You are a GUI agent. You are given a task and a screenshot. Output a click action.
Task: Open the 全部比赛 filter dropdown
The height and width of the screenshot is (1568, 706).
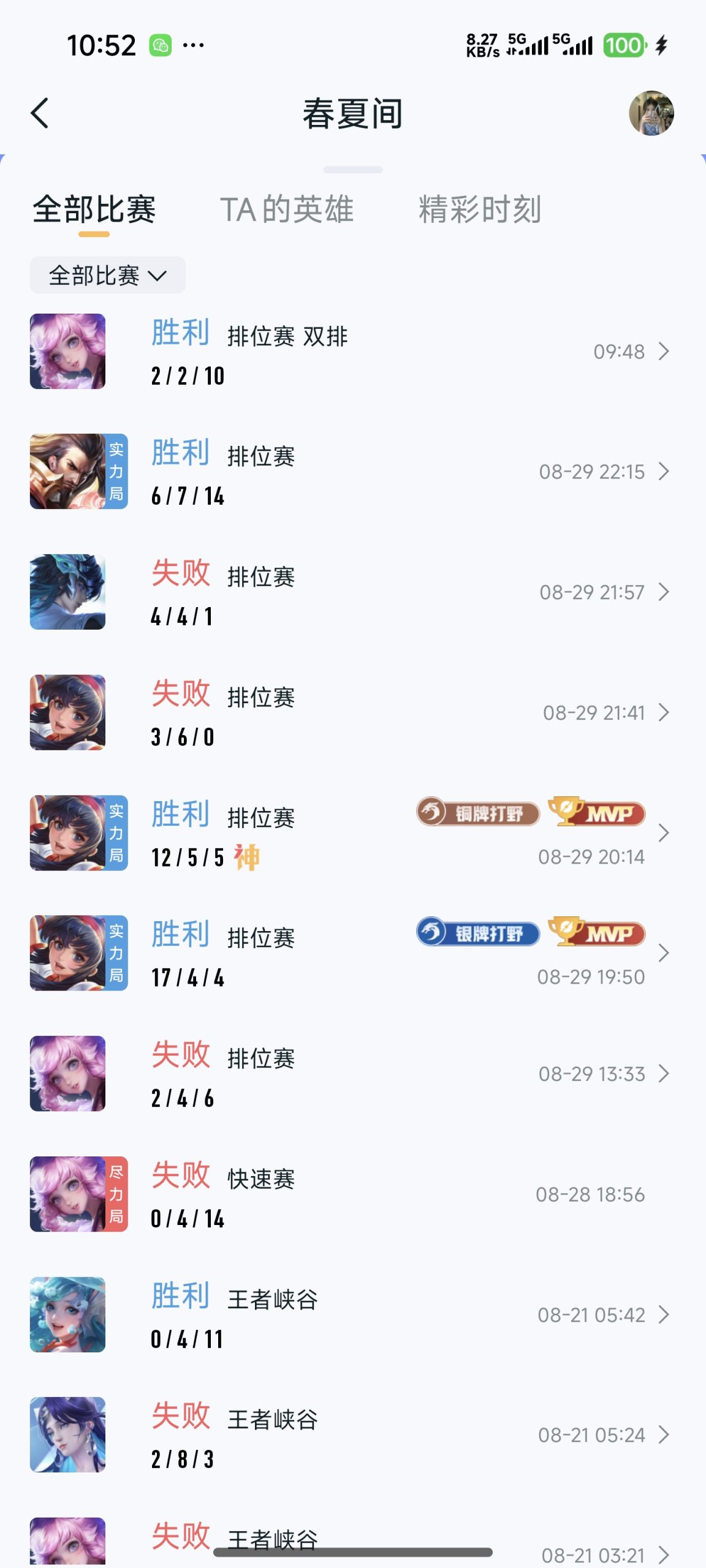pyautogui.click(x=107, y=276)
